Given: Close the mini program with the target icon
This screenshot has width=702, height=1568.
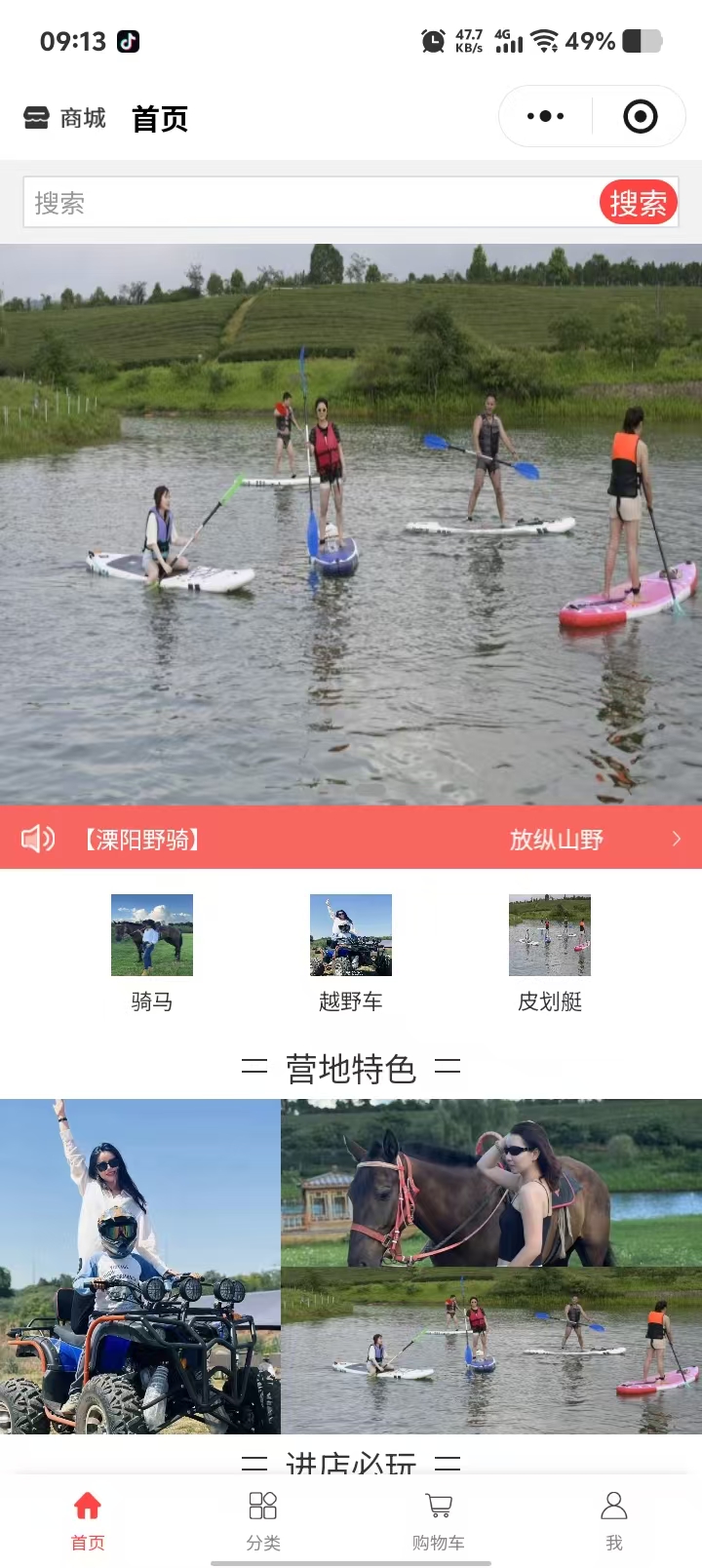Looking at the screenshot, I should click(x=640, y=117).
